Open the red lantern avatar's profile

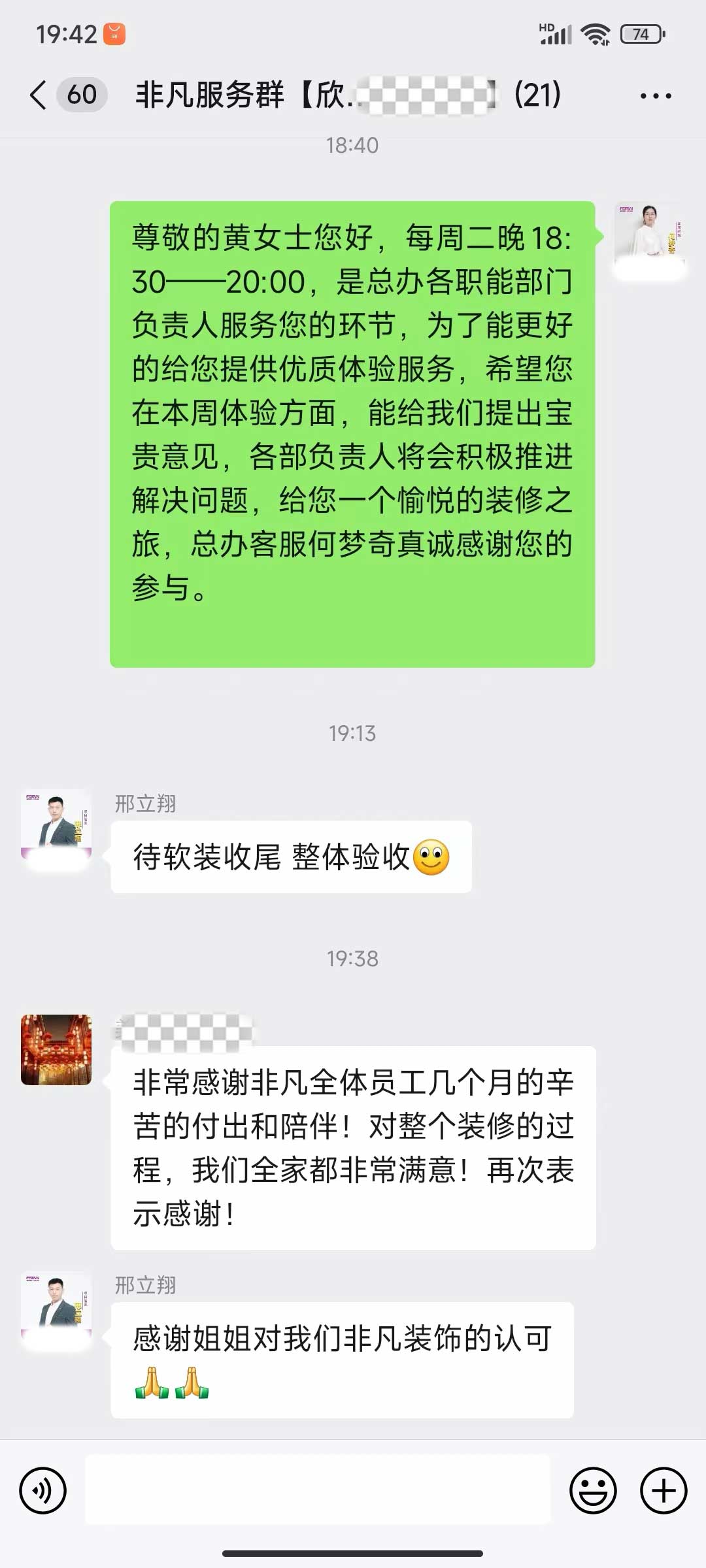(x=56, y=1049)
